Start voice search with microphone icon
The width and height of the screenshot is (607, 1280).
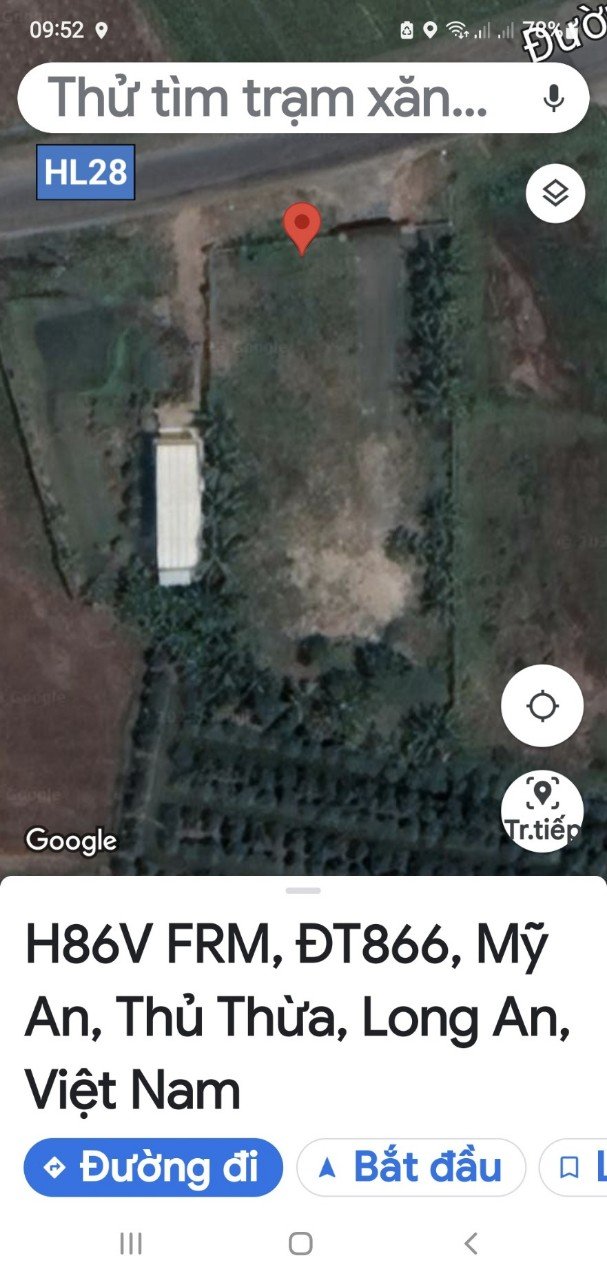[553, 98]
